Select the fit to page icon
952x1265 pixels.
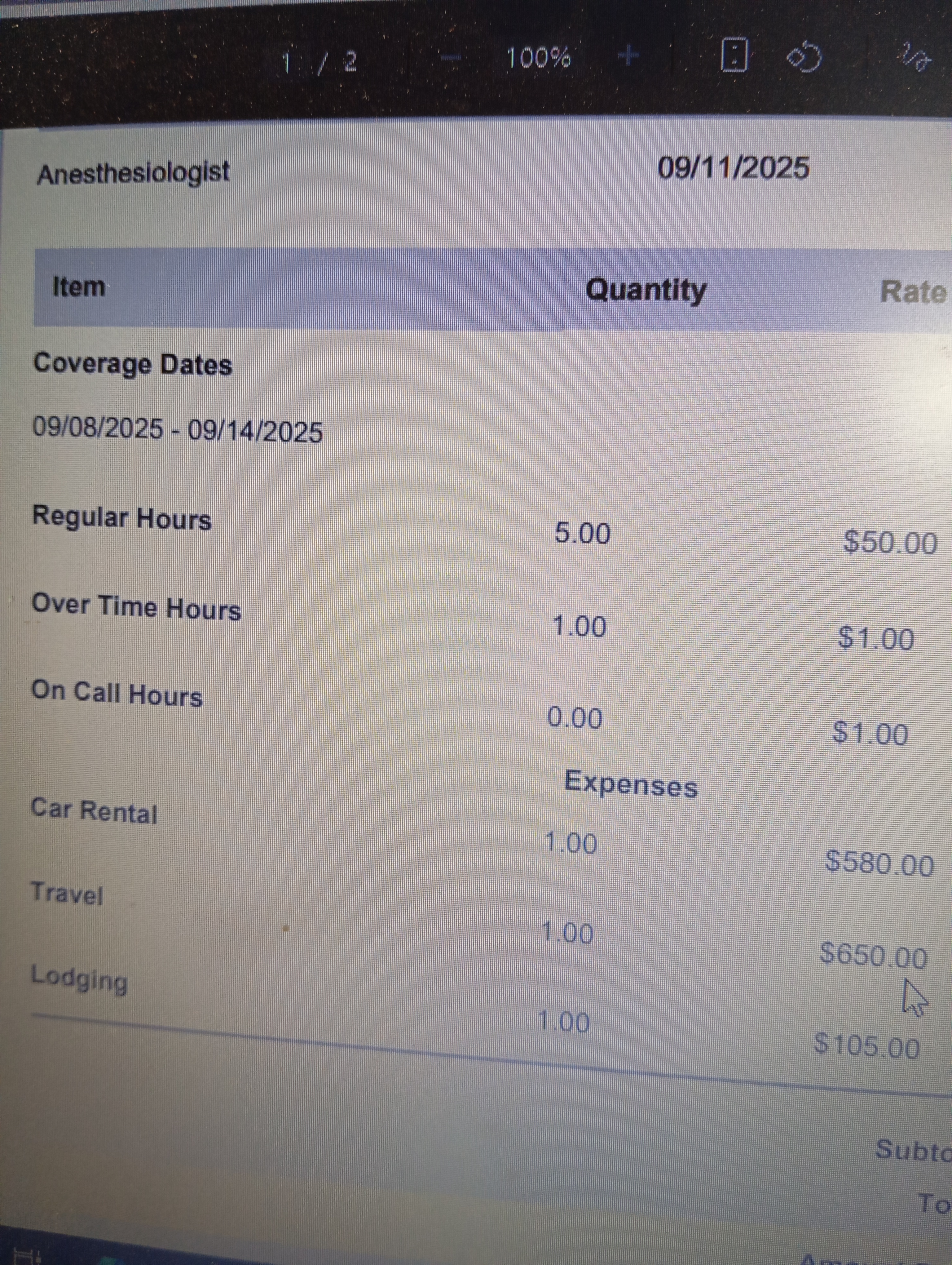coord(734,55)
